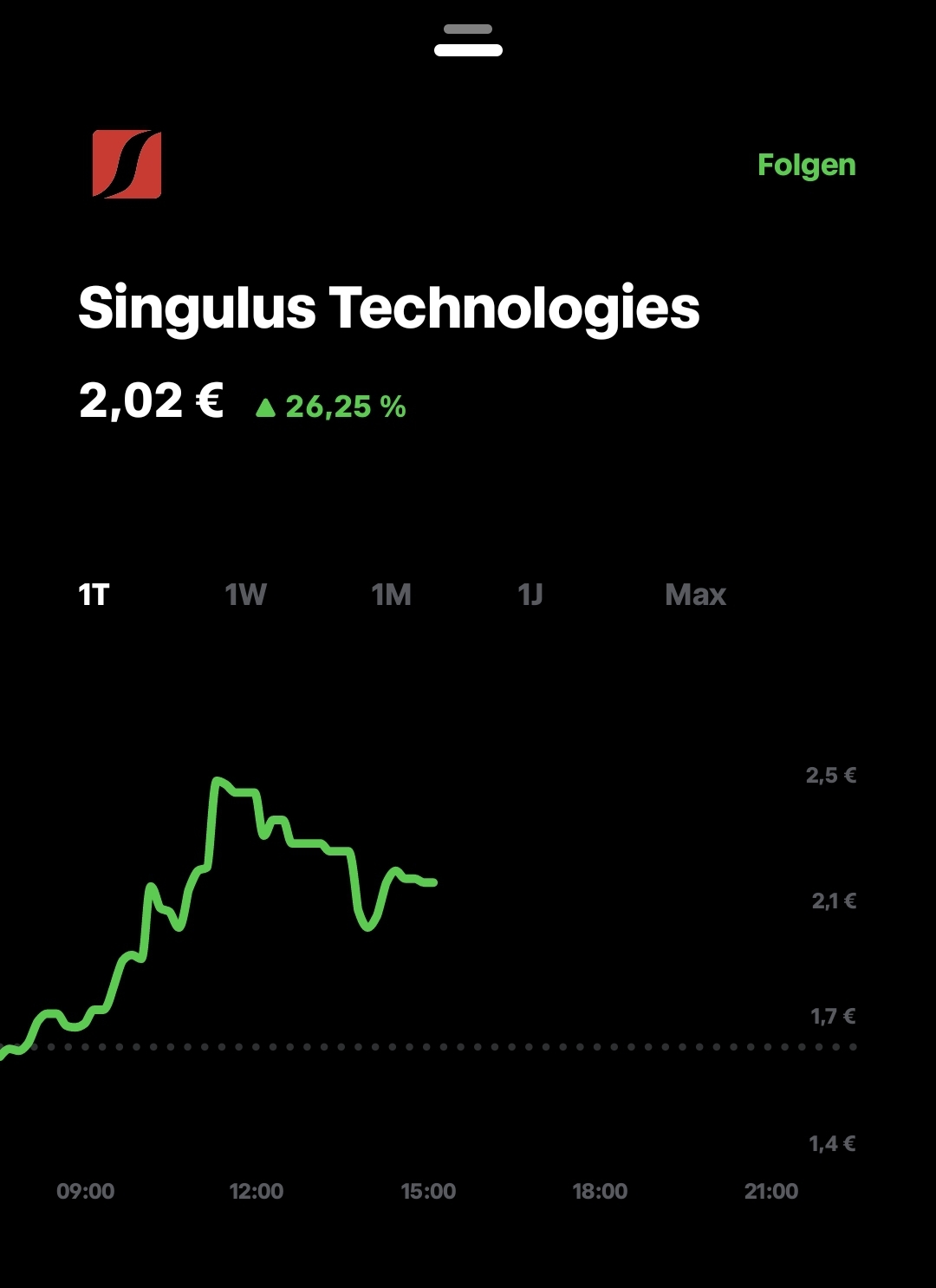Select the 1T chart range
The height and width of the screenshot is (1288, 936).
point(94,595)
